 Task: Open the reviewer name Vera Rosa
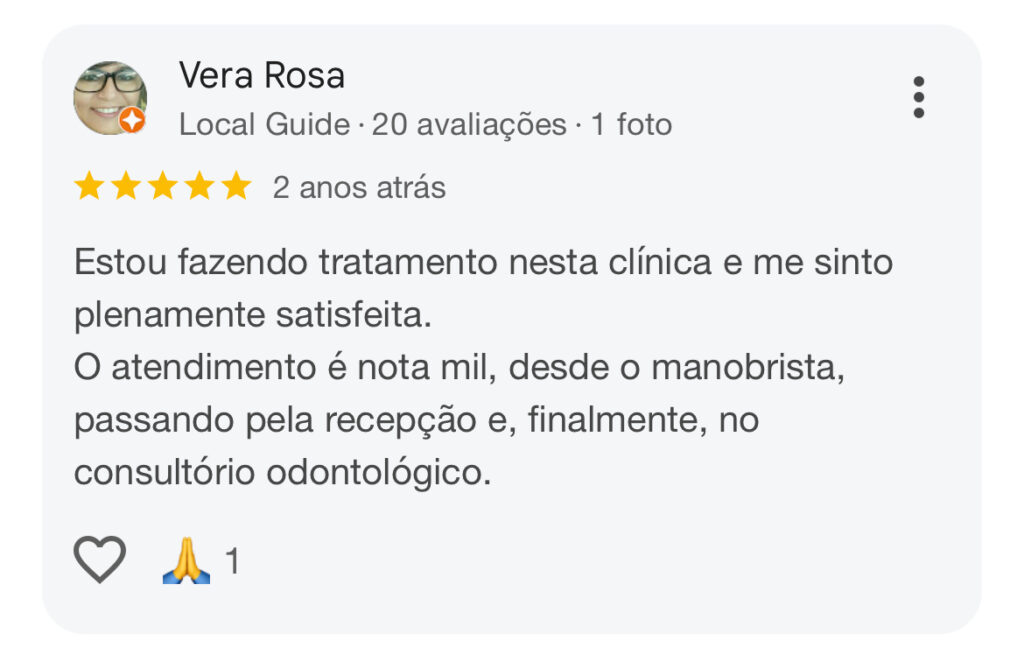262,75
